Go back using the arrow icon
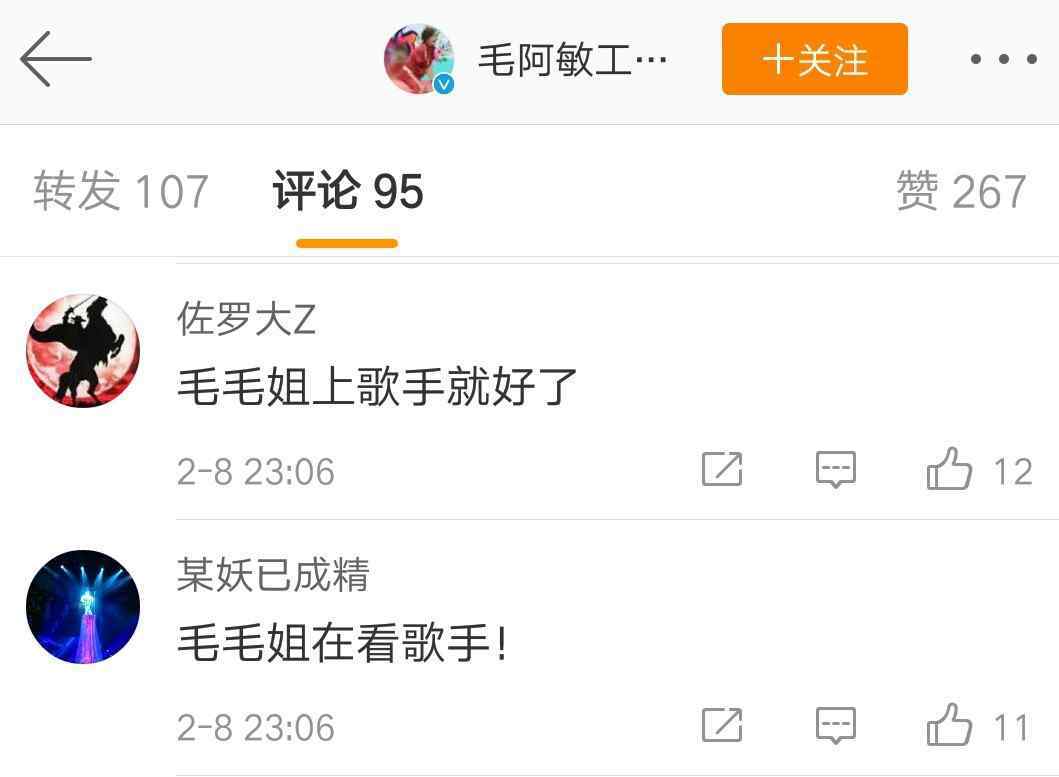The height and width of the screenshot is (777, 1059). click(x=55, y=59)
